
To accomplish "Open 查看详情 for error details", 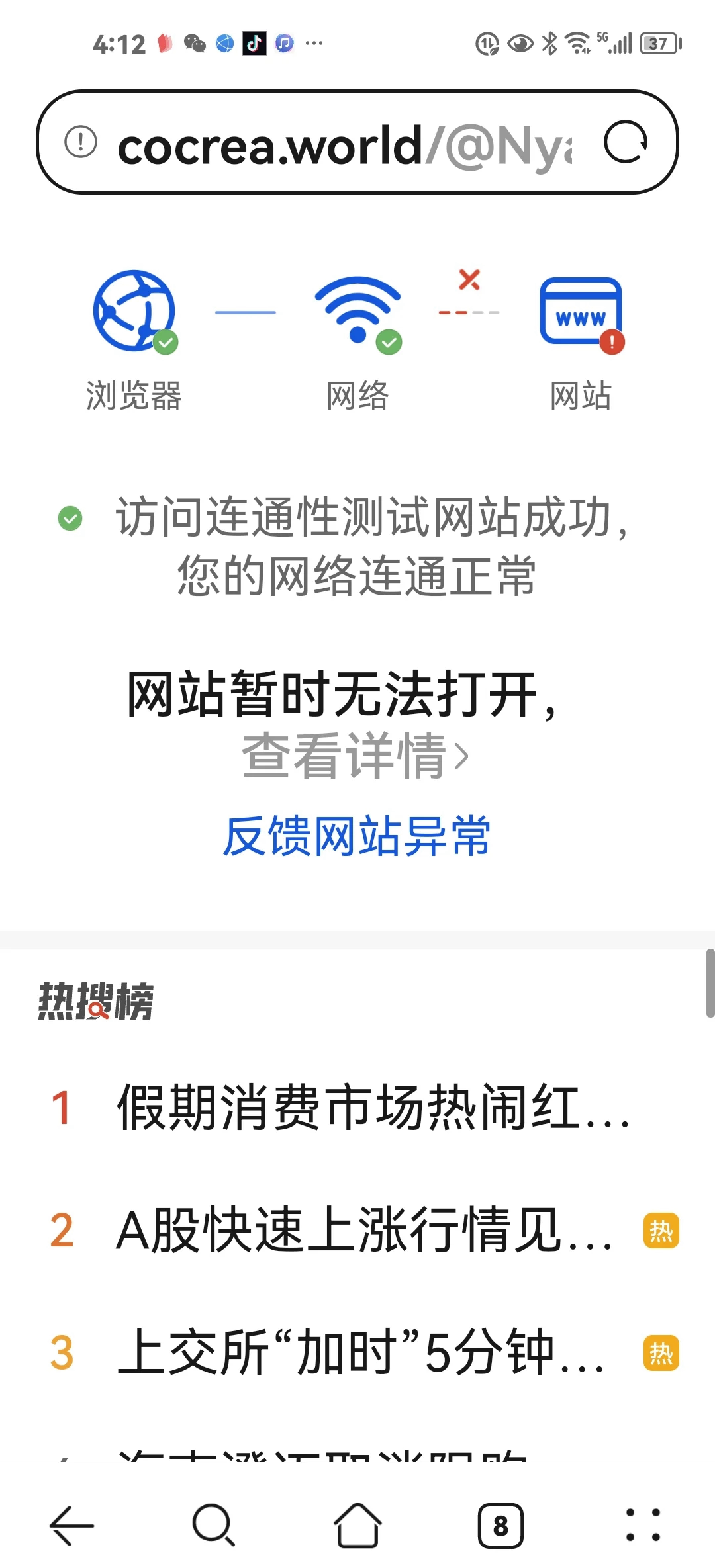I will point(356,756).
